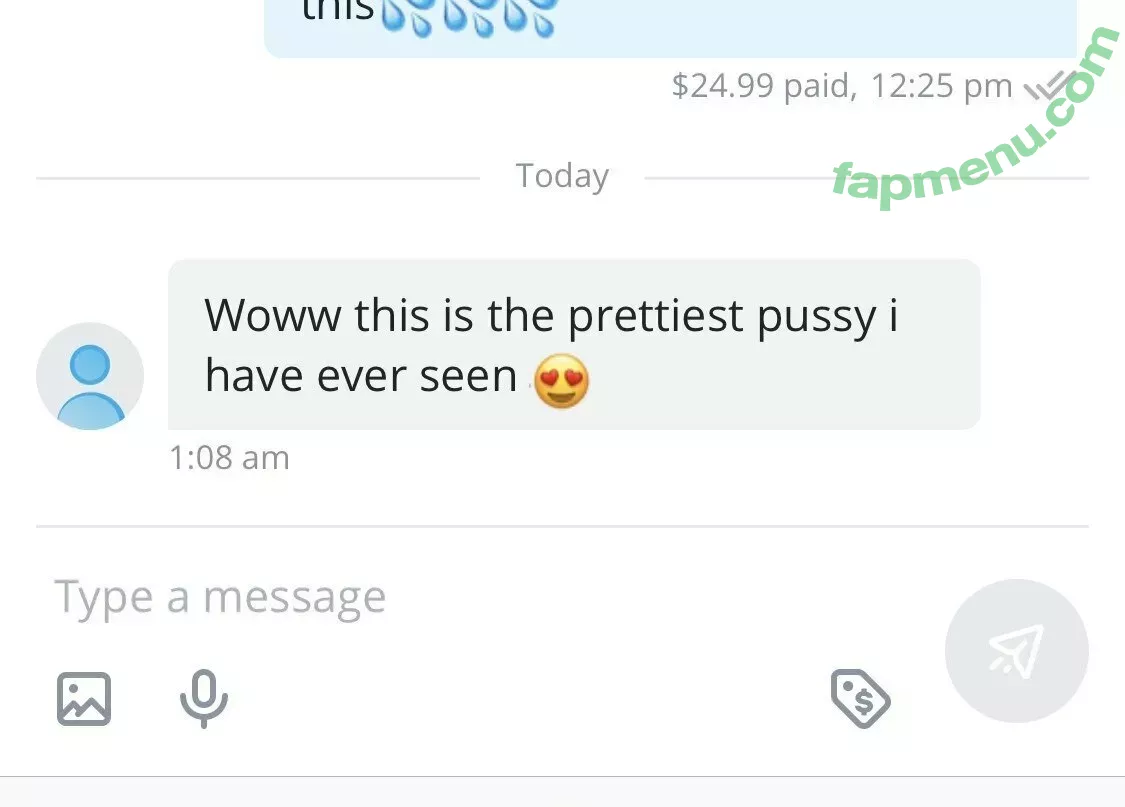This screenshot has height=807, width=1125.
Task: Set a message price with the tag icon
Action: point(860,698)
